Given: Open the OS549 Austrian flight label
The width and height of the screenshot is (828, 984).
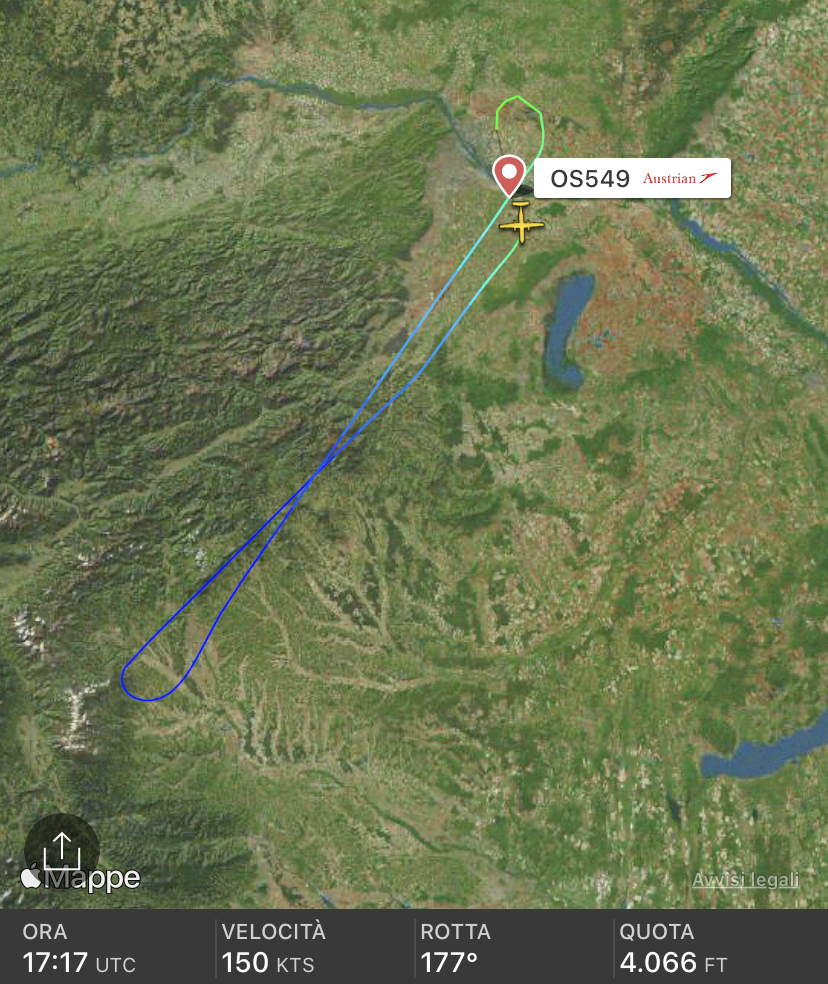Looking at the screenshot, I should (x=632, y=179).
